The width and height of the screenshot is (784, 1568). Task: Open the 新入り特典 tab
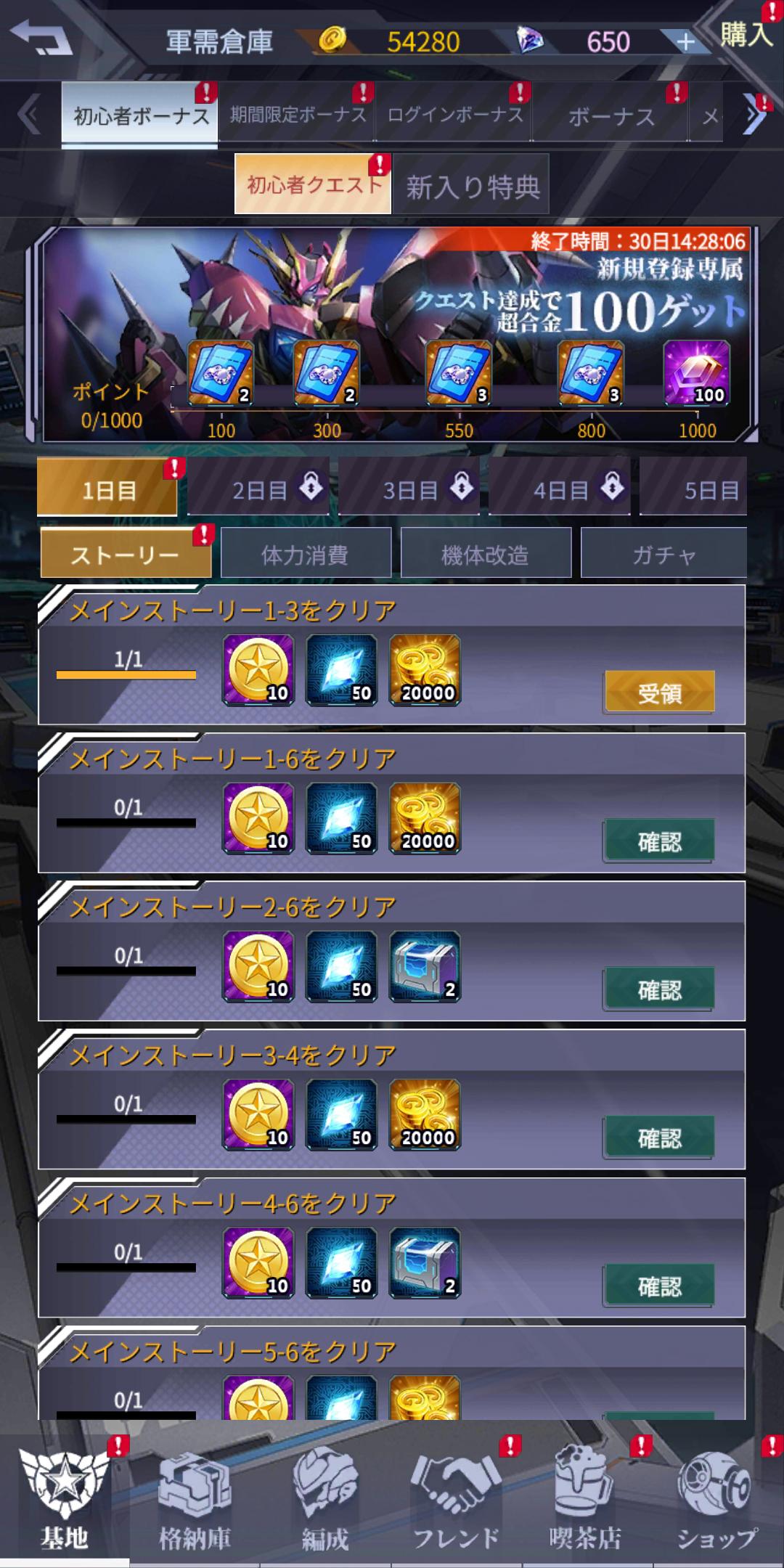click(472, 186)
